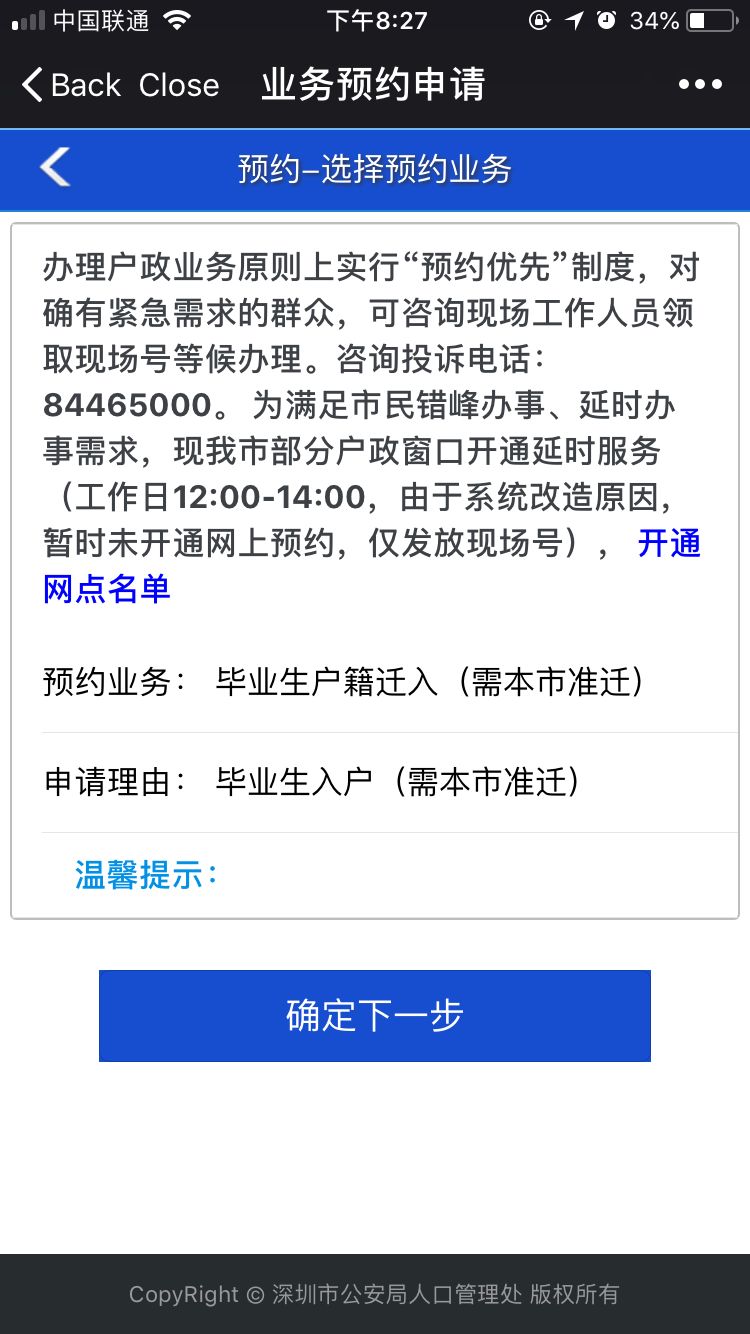Close the web page

point(179,85)
